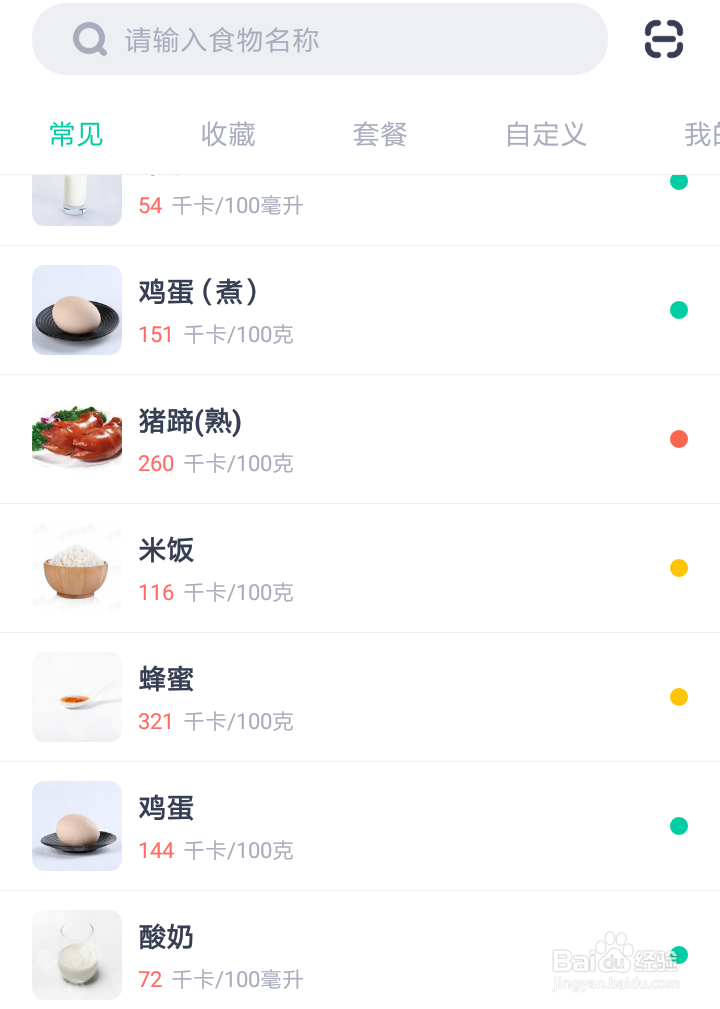720x1009 pixels.
Task: Select the 常见 tab
Action: pyautogui.click(x=75, y=134)
